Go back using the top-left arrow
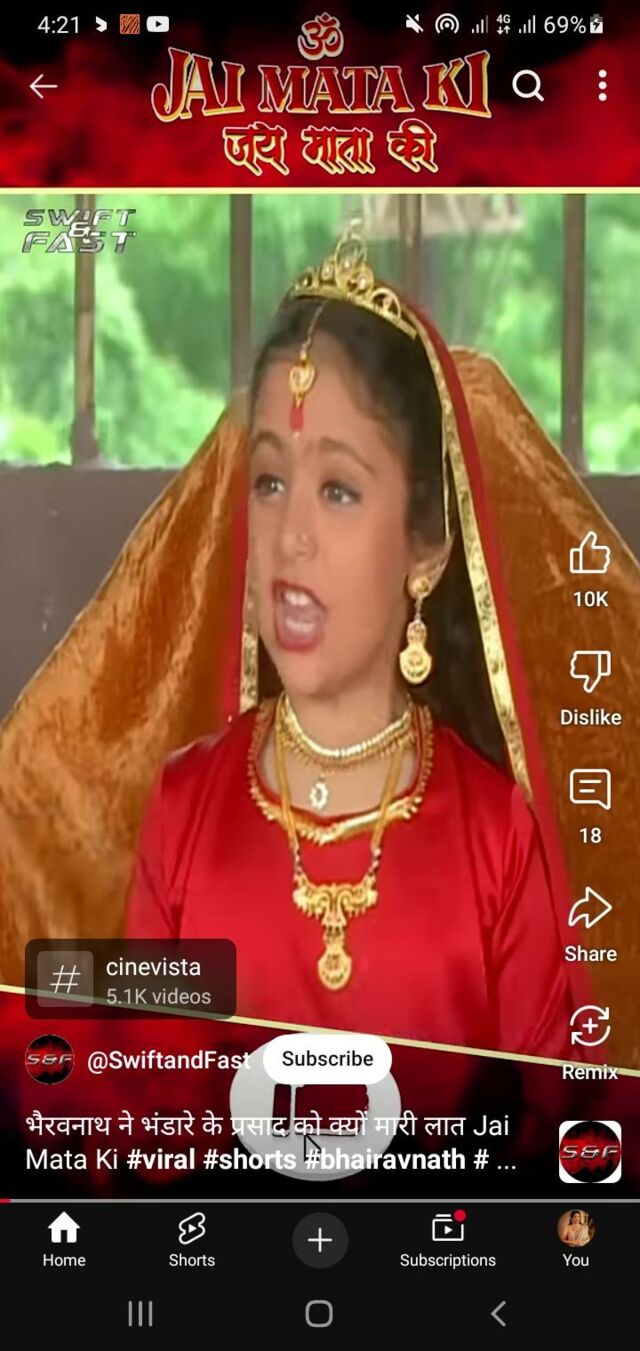 coord(43,87)
